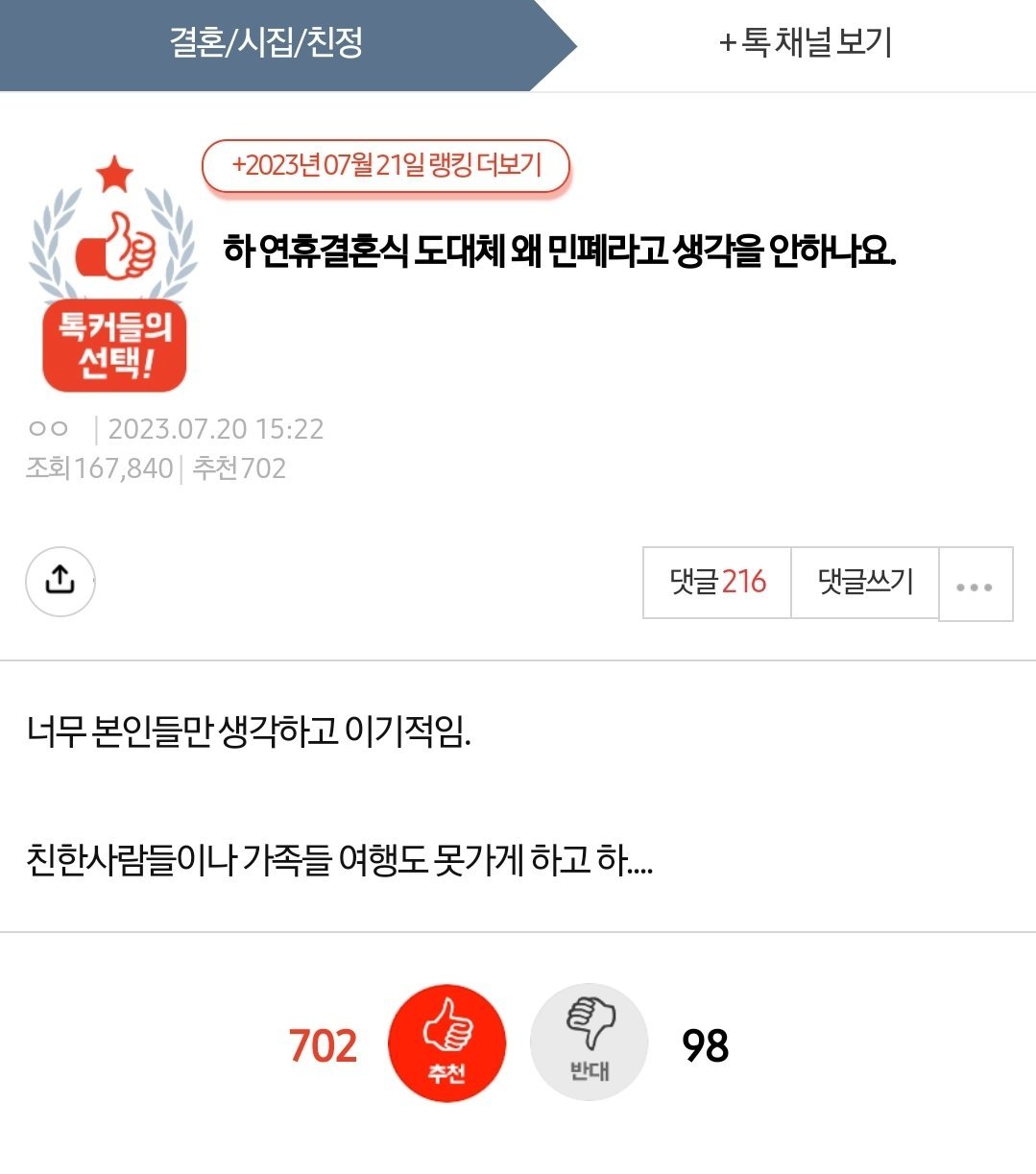The image size is (1036, 1174).
Task: Open the 결혼/시집/친정 channel
Action: coord(267,44)
